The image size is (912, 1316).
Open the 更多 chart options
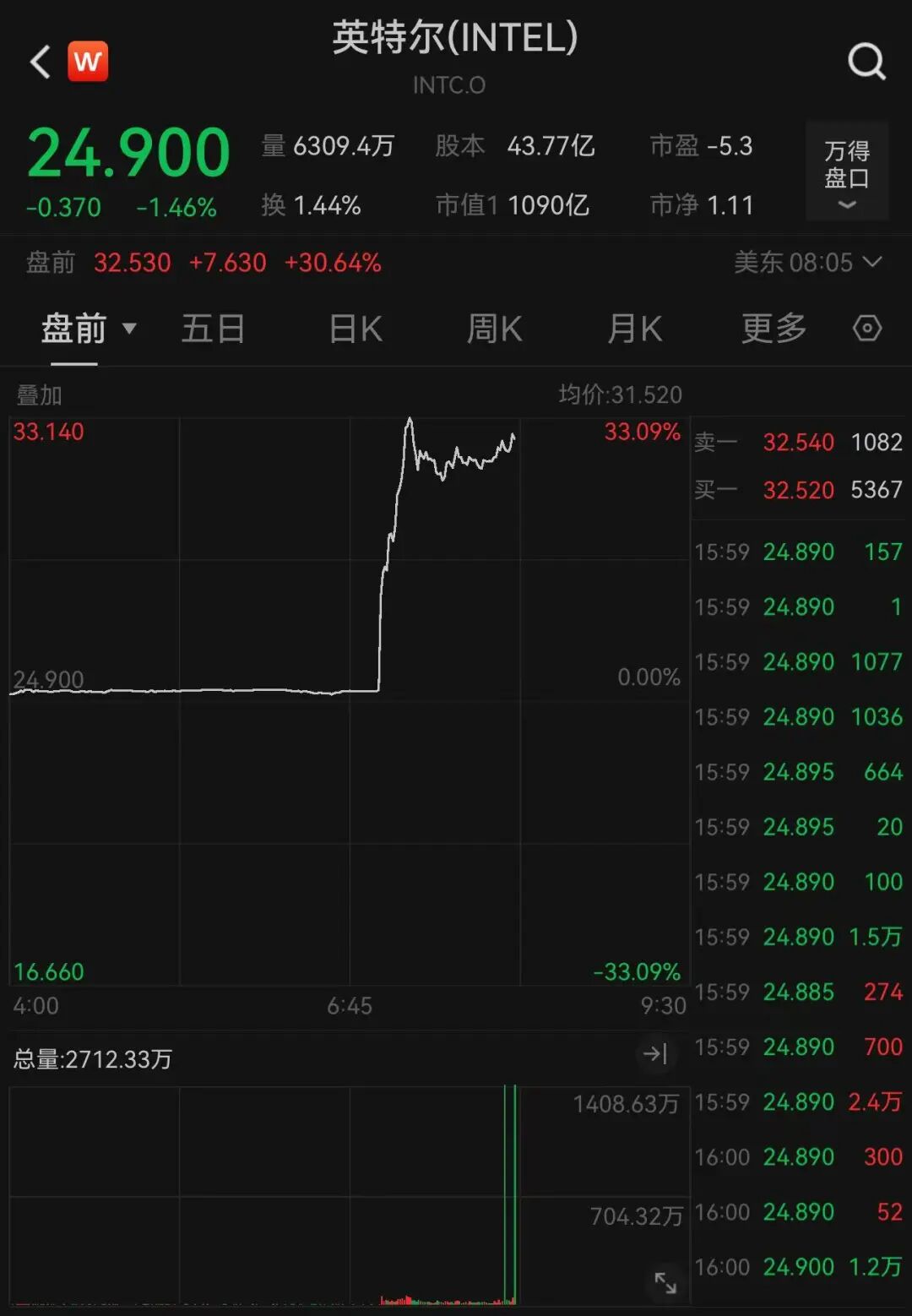click(774, 329)
